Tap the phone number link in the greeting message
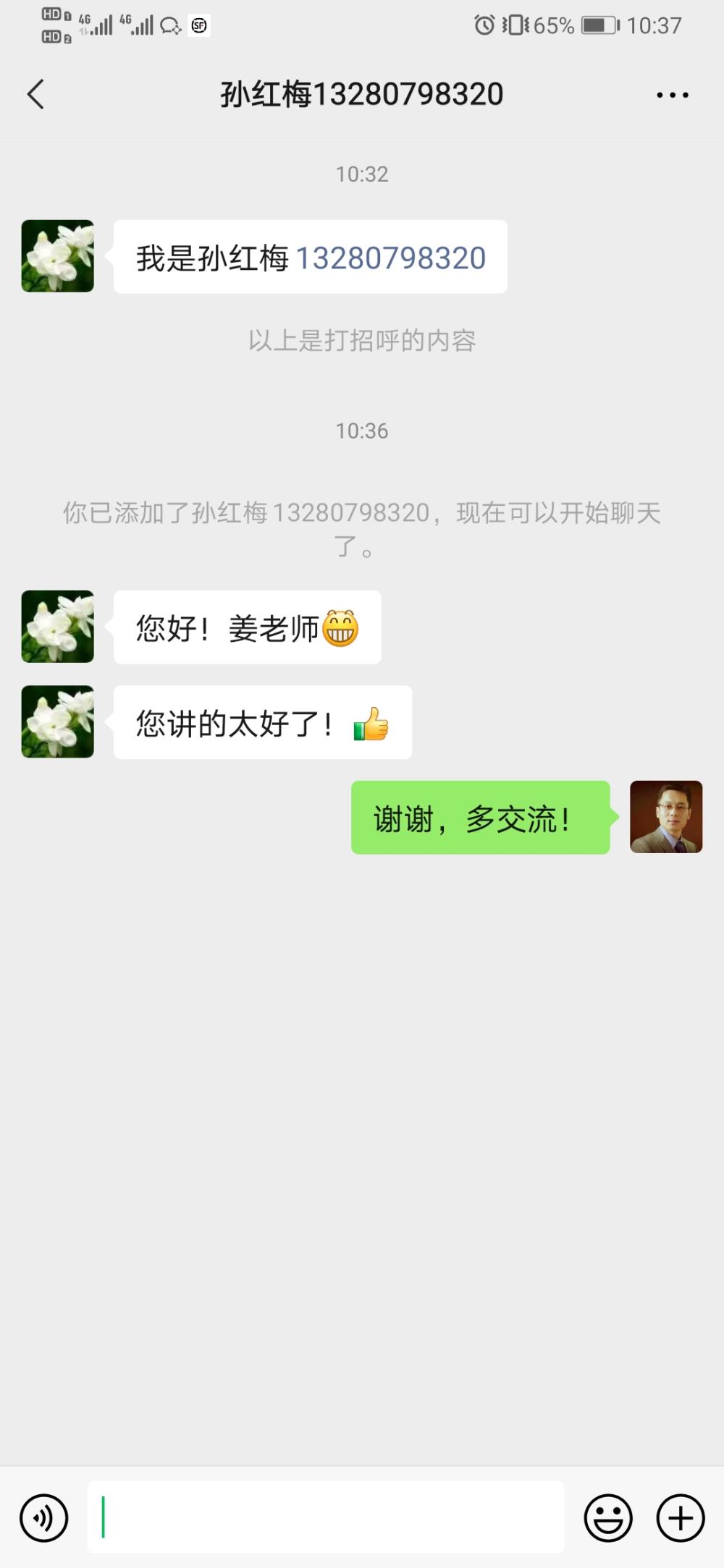Viewport: 724px width, 1568px height. (x=391, y=258)
